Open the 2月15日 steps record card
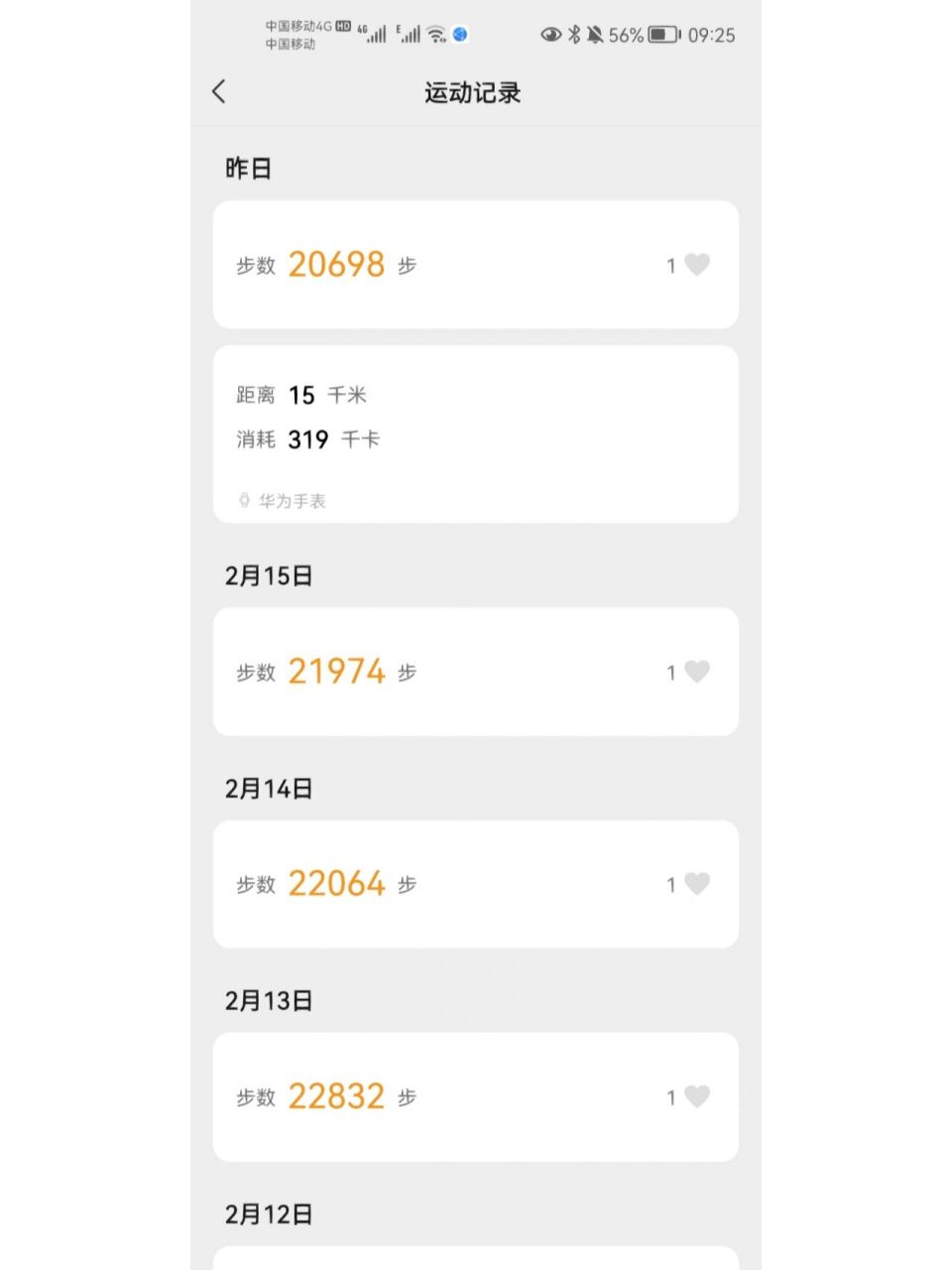 pyautogui.click(x=446, y=672)
